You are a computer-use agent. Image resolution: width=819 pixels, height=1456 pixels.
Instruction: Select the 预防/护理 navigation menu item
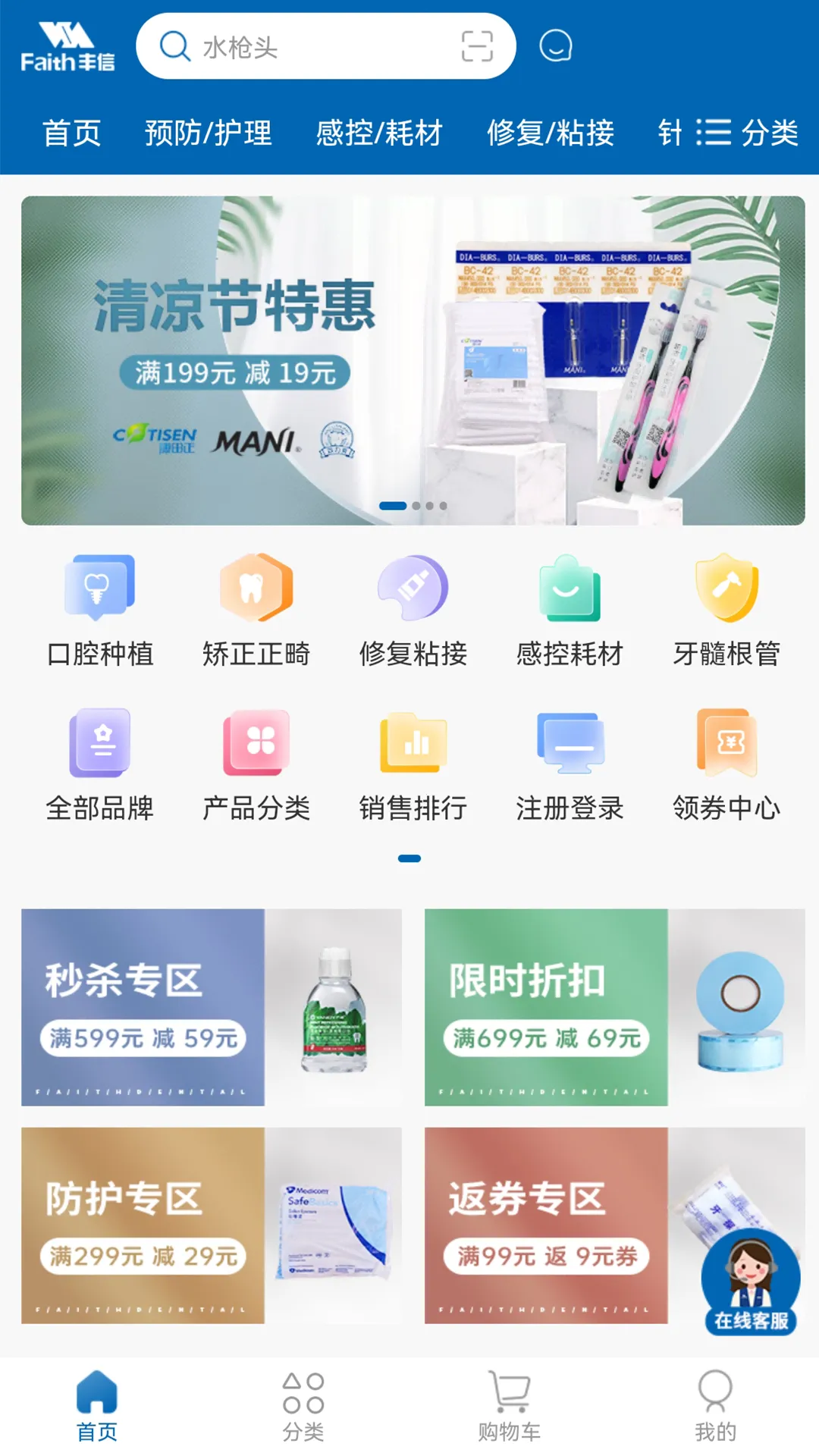coord(209,132)
